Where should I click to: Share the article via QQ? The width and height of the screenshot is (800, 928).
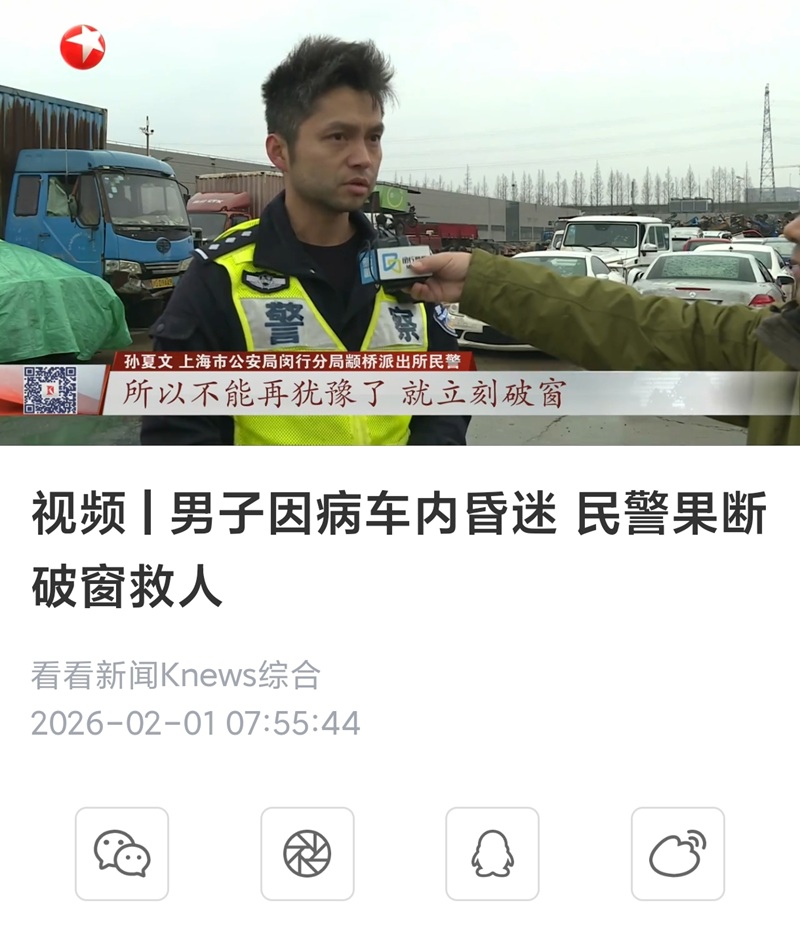coord(492,853)
